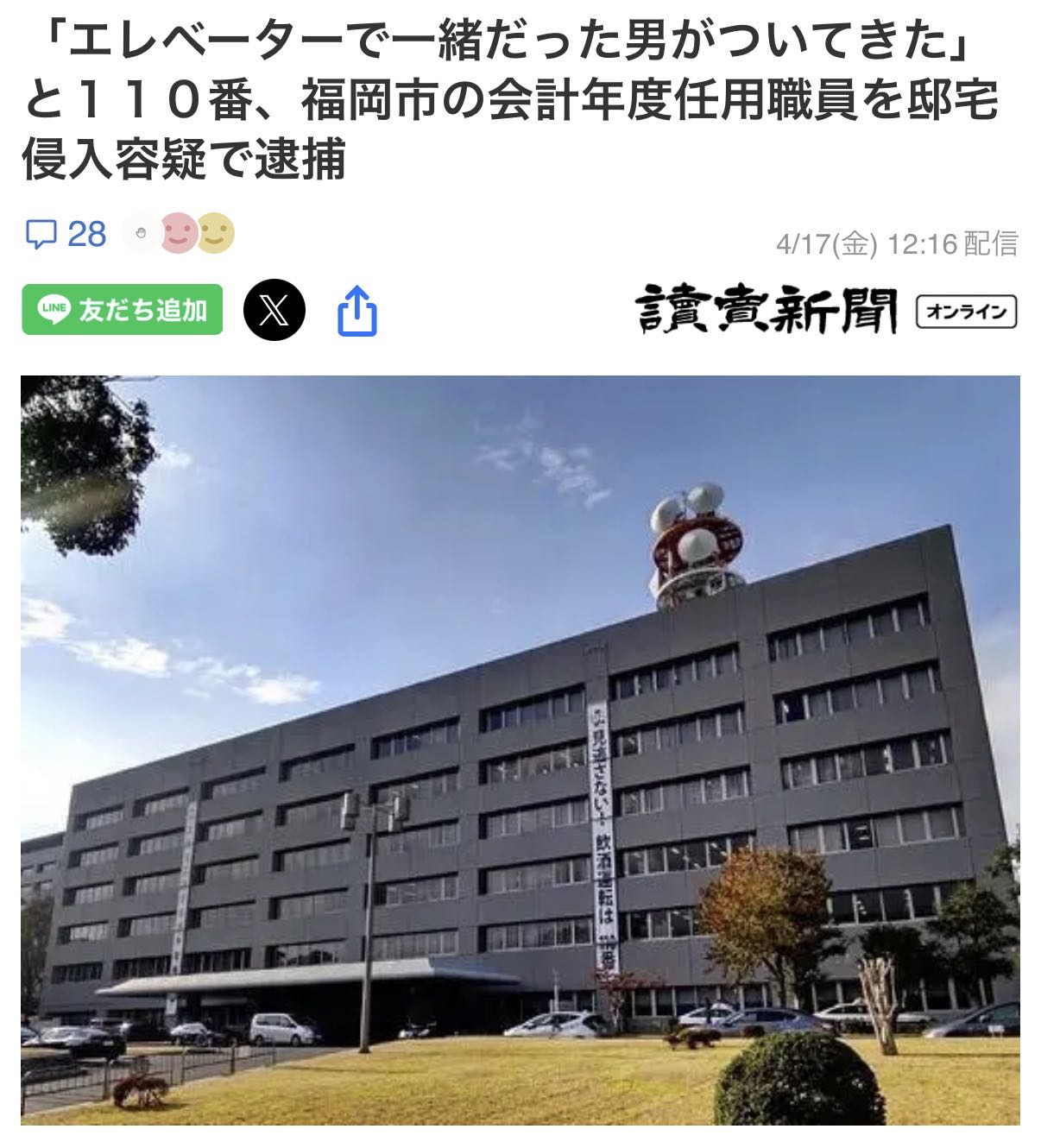This screenshot has width=1041, height=1148.
Task: Open the share sheet icon
Action: (356, 311)
